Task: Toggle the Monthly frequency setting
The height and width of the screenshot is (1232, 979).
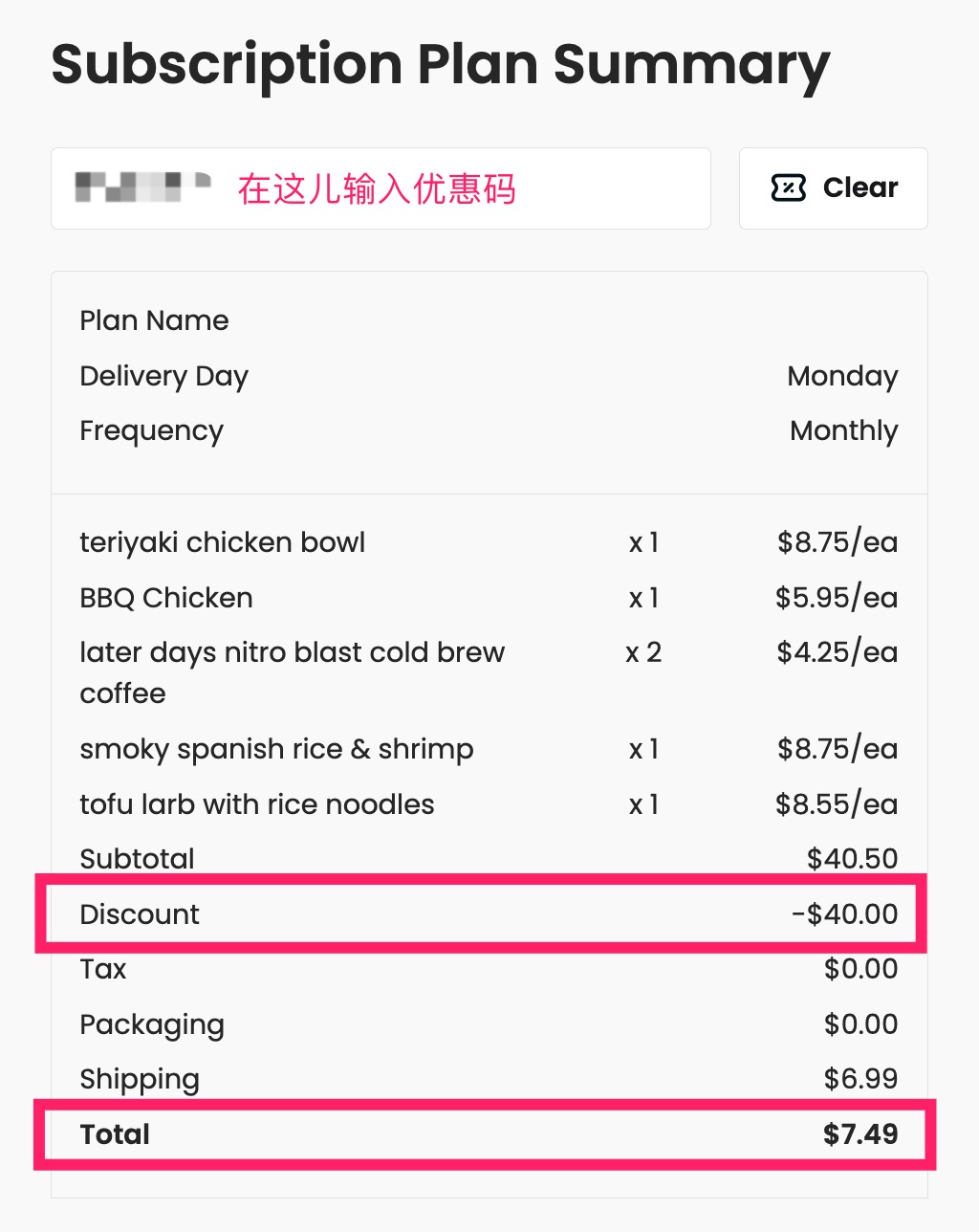Action: 842,430
